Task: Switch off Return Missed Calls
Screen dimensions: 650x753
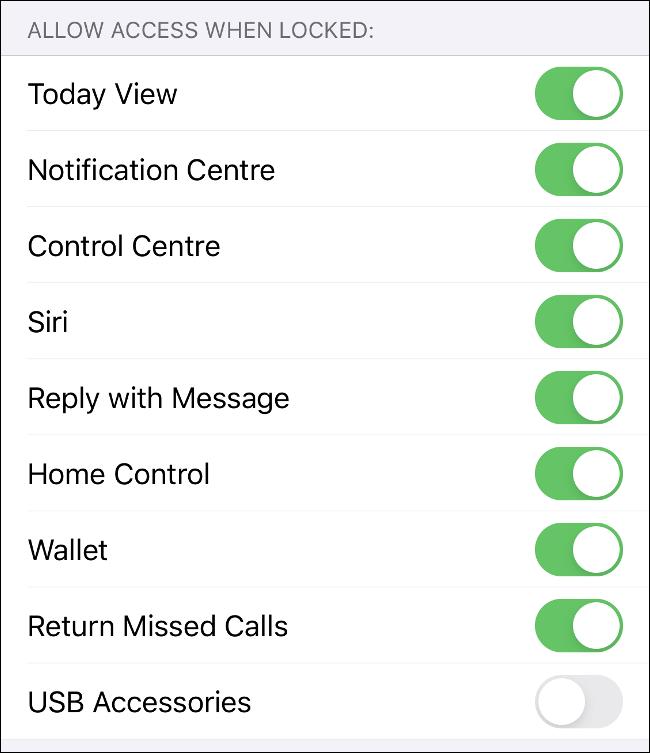Action: [x=579, y=626]
